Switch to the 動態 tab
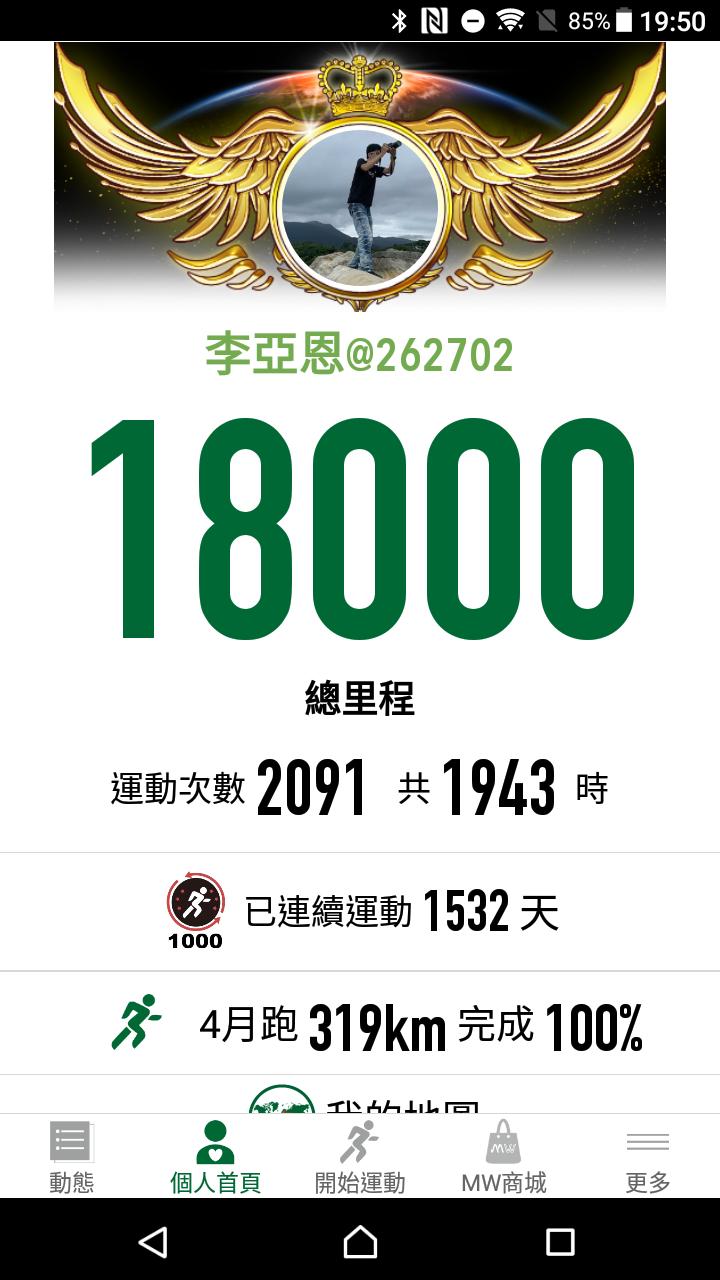 71,1157
